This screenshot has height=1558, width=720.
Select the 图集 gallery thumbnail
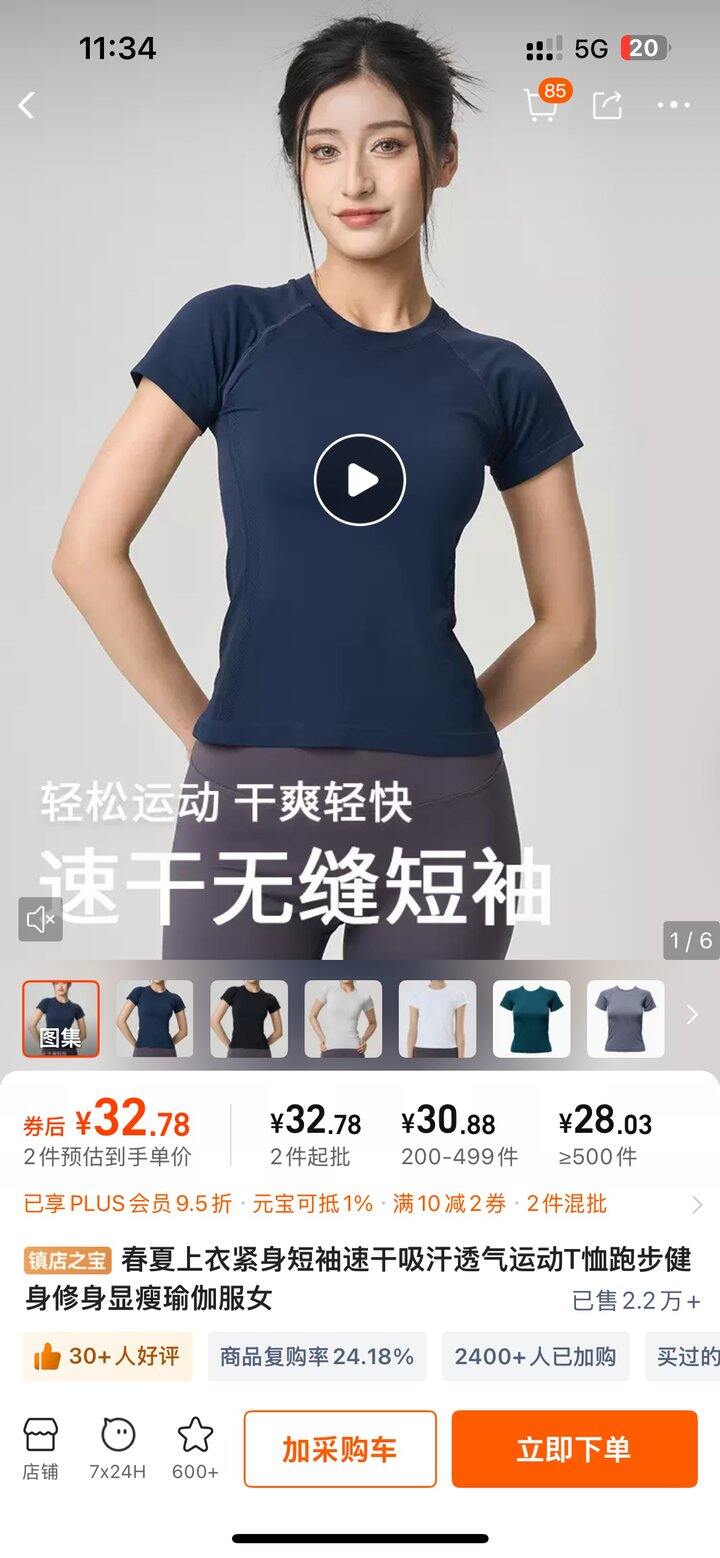(x=61, y=1018)
